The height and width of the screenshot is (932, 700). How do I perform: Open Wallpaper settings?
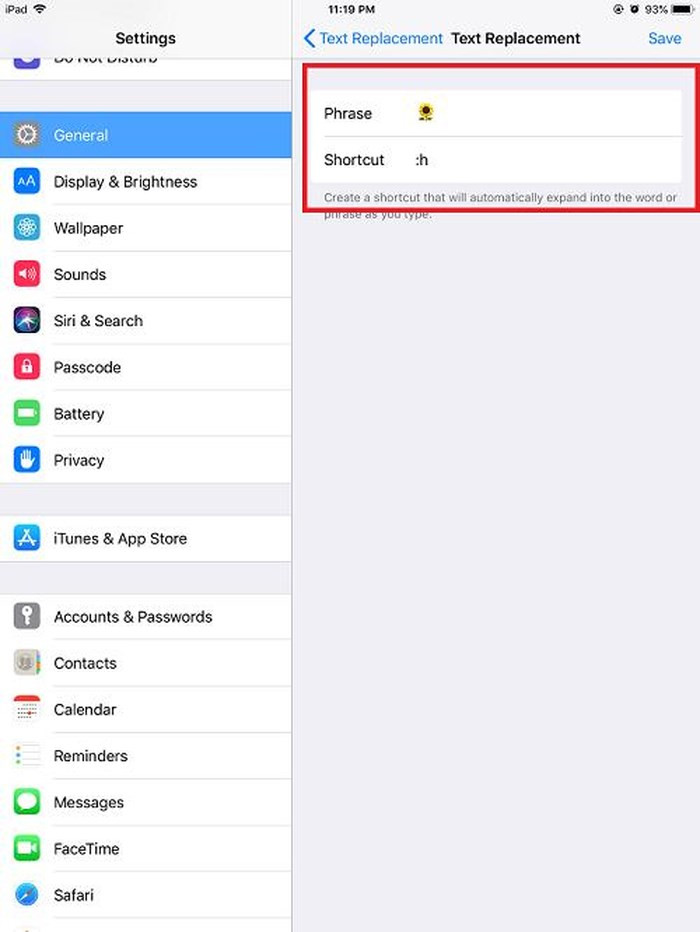[x=146, y=228]
